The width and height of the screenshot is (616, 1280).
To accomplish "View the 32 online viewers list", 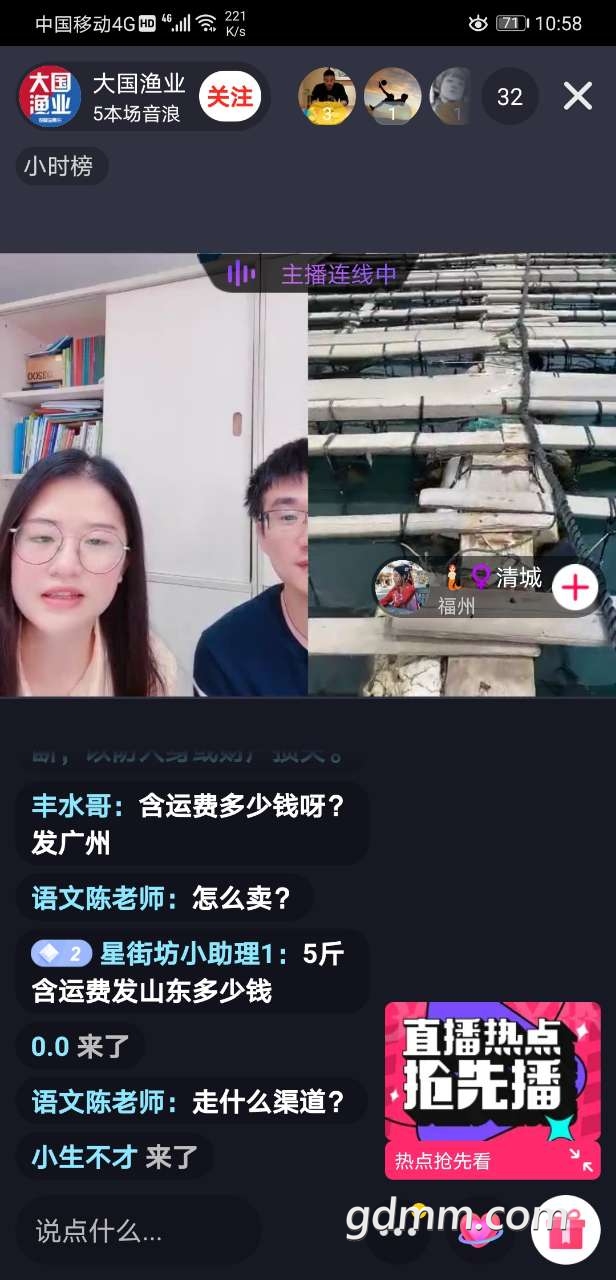I will coord(510,97).
